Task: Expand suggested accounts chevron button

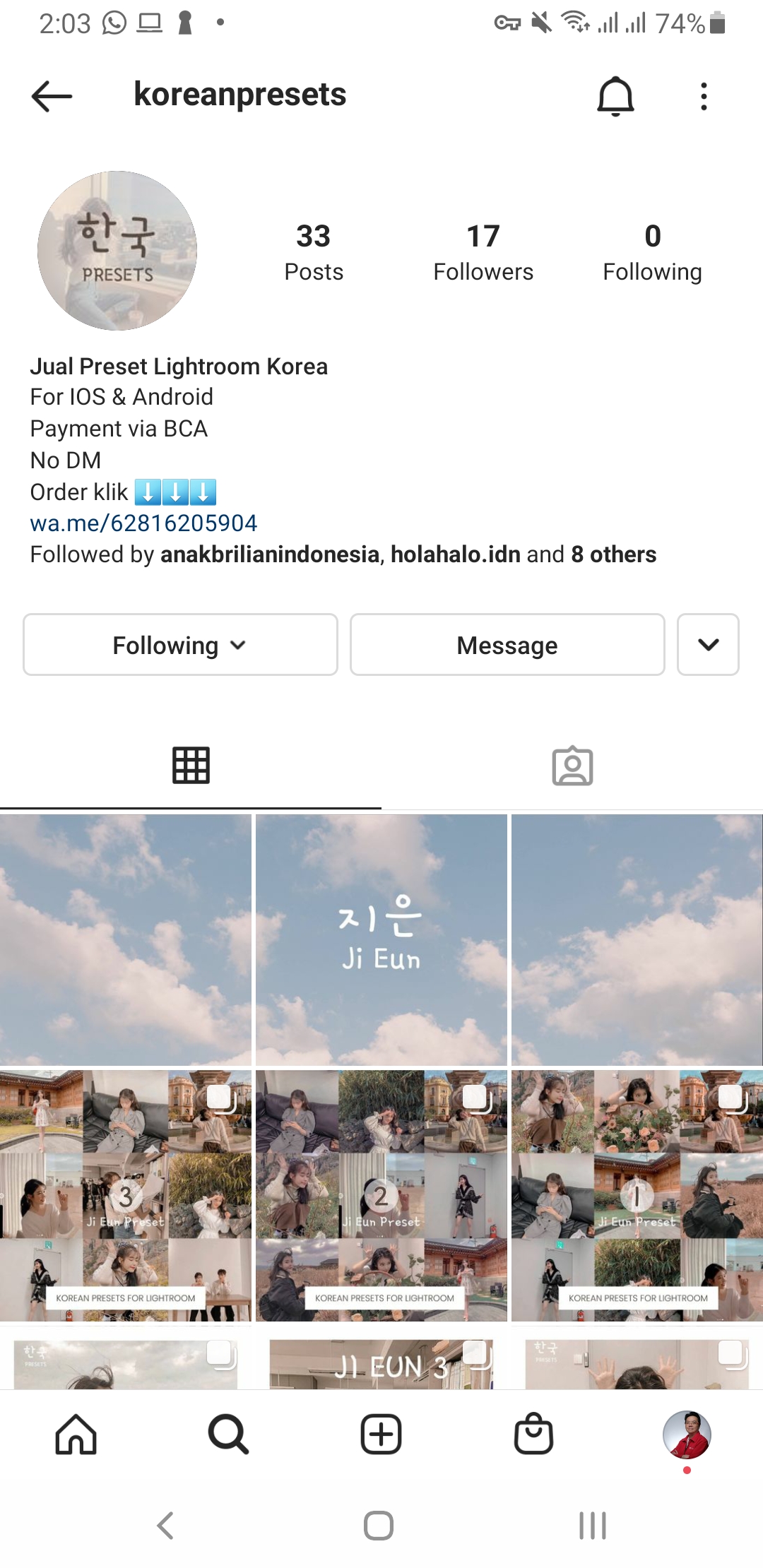Action: tap(708, 645)
